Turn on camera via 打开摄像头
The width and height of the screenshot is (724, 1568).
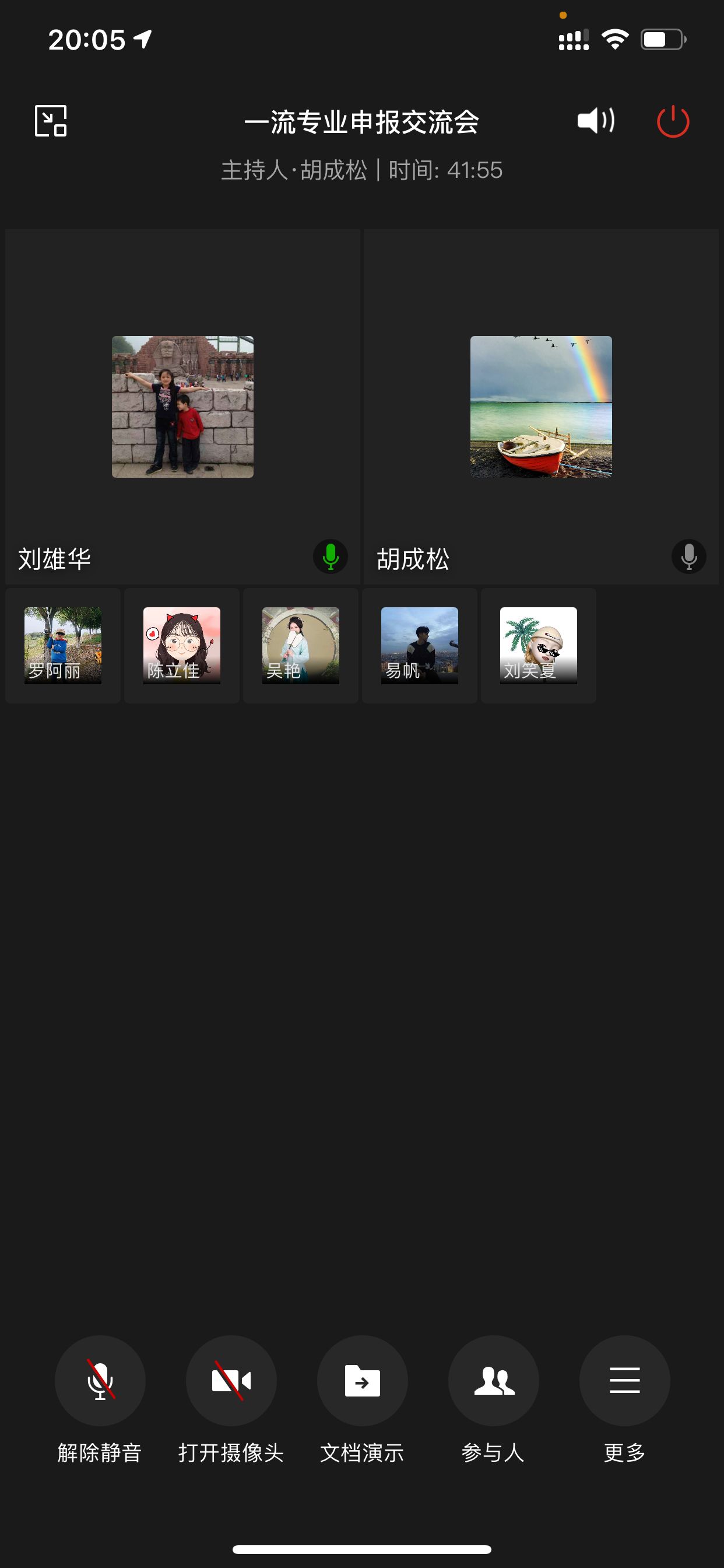[231, 1380]
